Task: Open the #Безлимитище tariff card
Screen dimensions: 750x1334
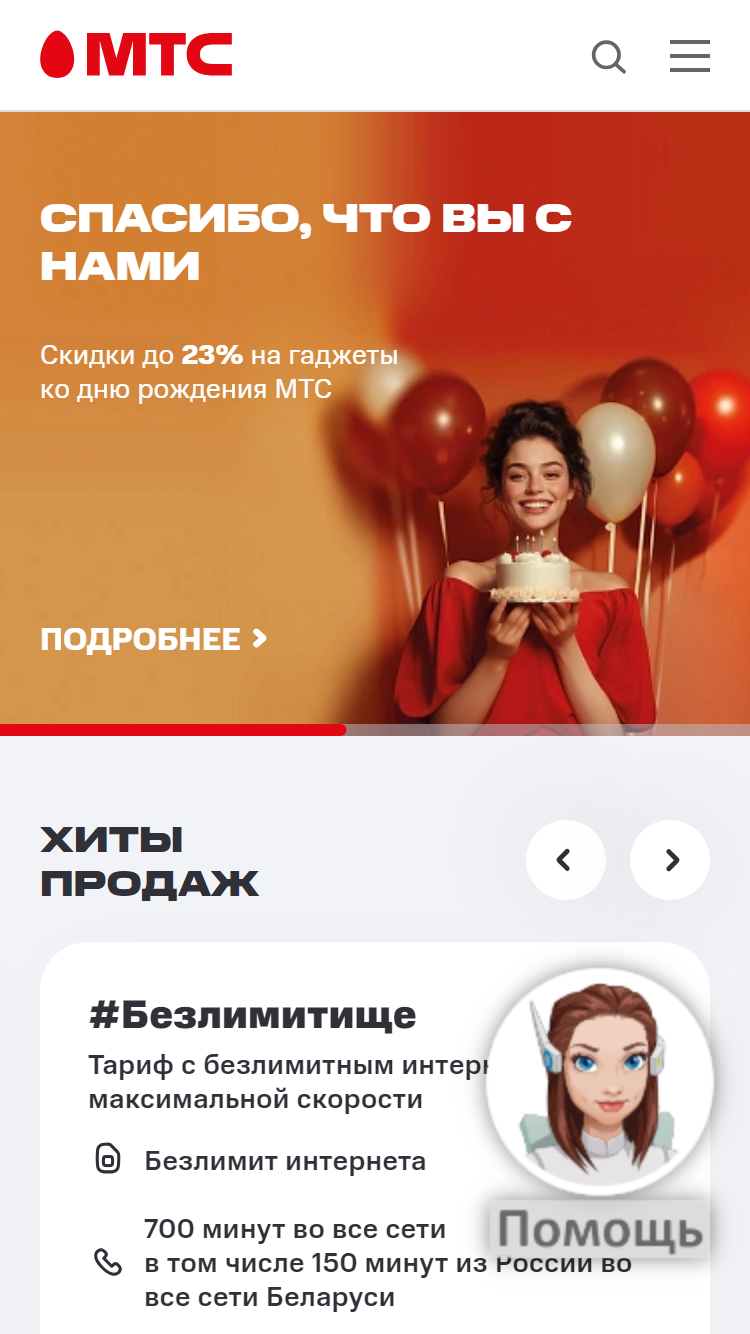Action: click(253, 1015)
